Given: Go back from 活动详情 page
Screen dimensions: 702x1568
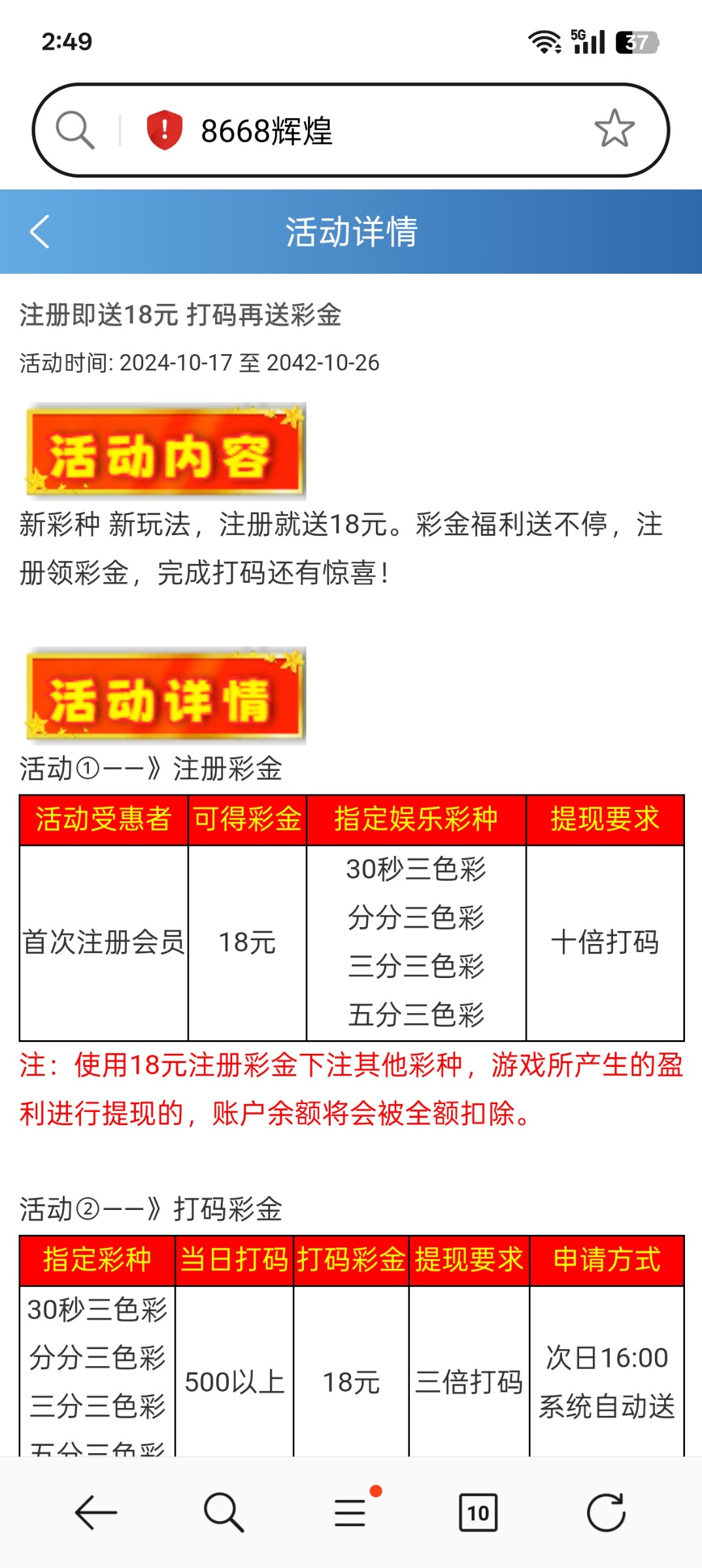Looking at the screenshot, I should click(41, 231).
